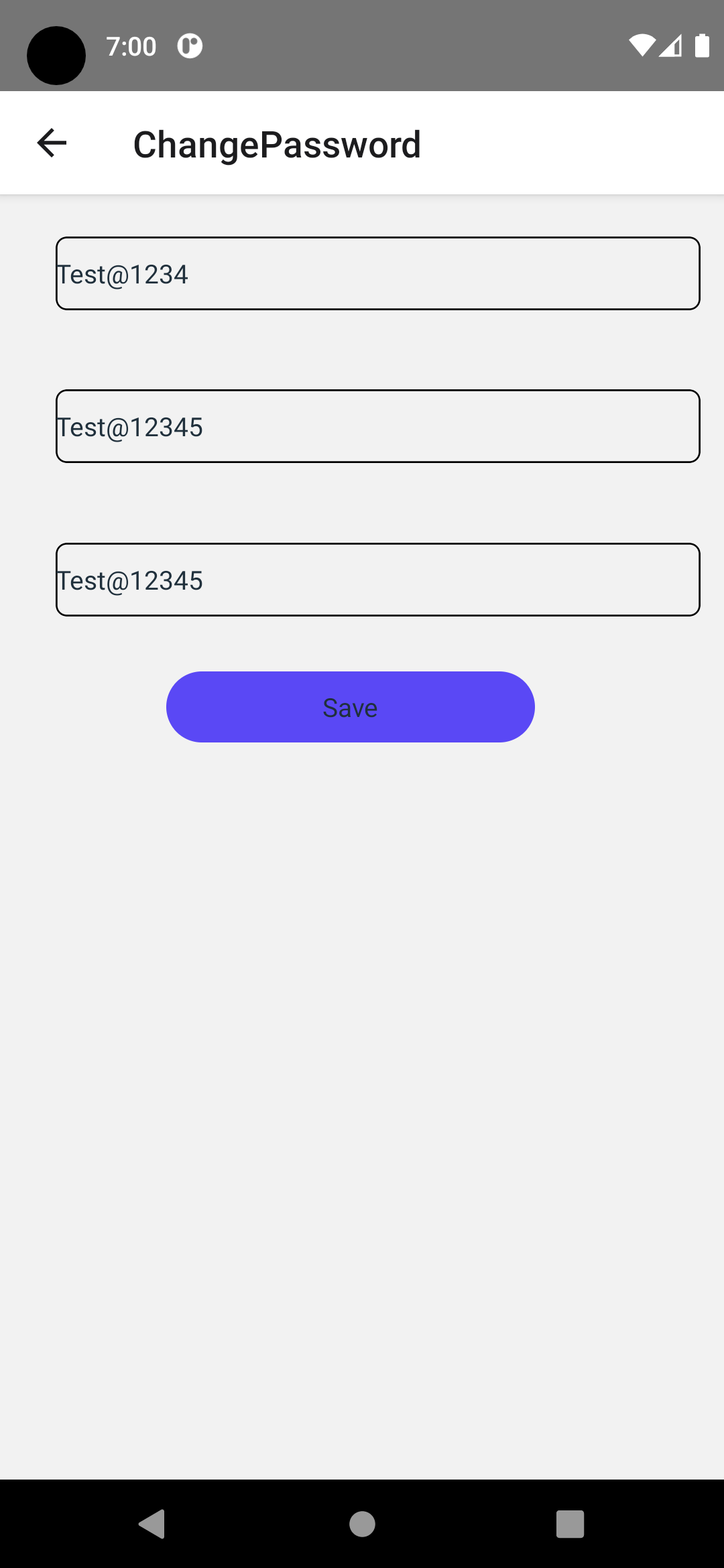
Task: Go to the system home screen
Action: [362, 1524]
